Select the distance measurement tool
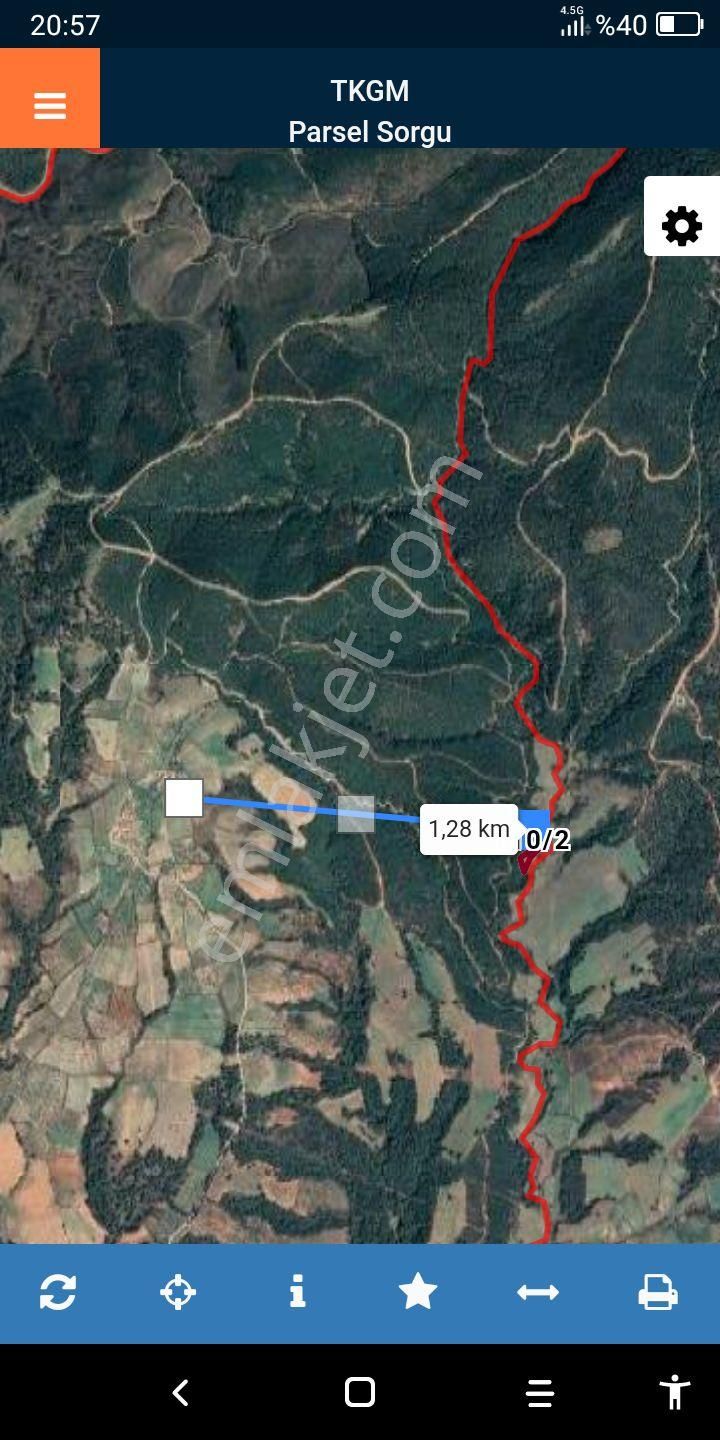720x1440 pixels. click(538, 1292)
